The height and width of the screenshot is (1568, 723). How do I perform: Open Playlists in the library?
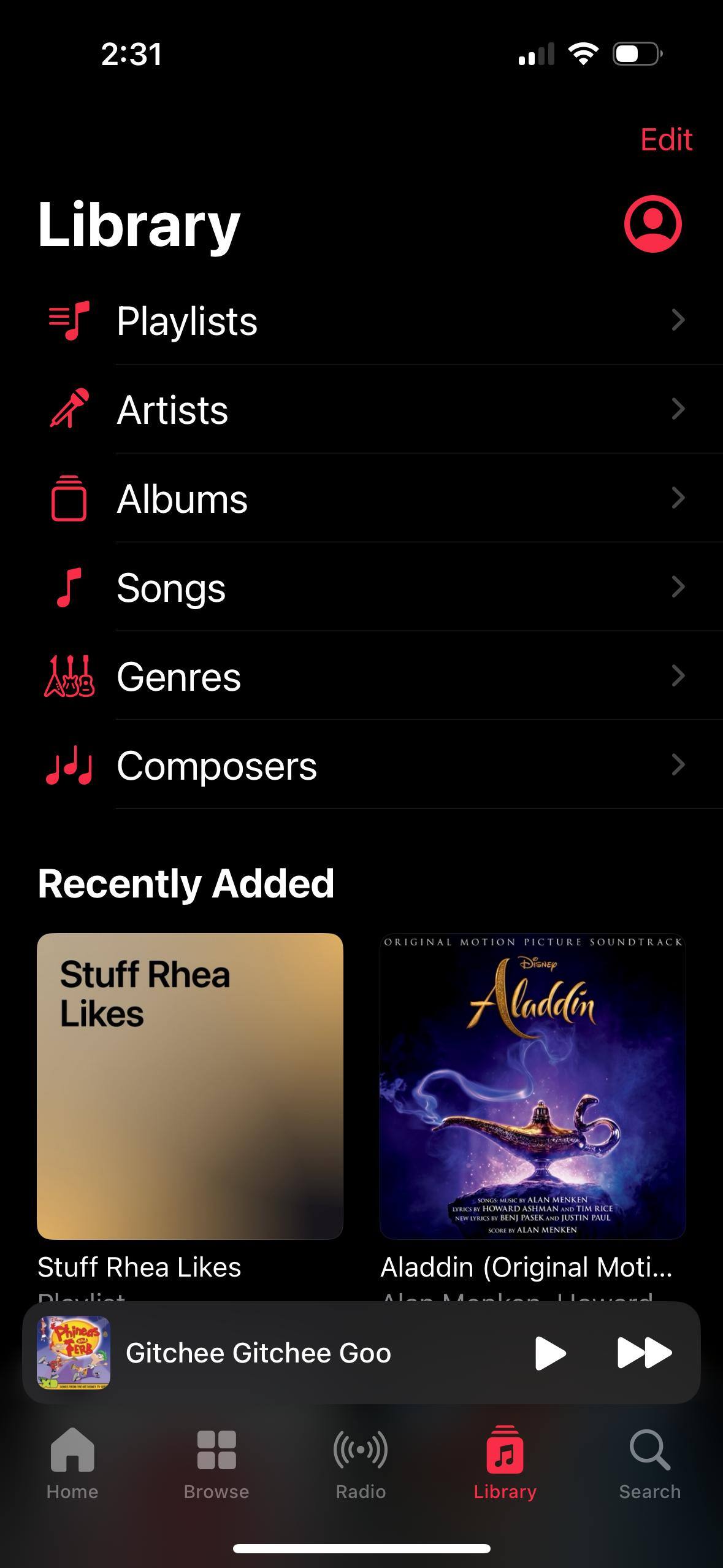coord(368,320)
